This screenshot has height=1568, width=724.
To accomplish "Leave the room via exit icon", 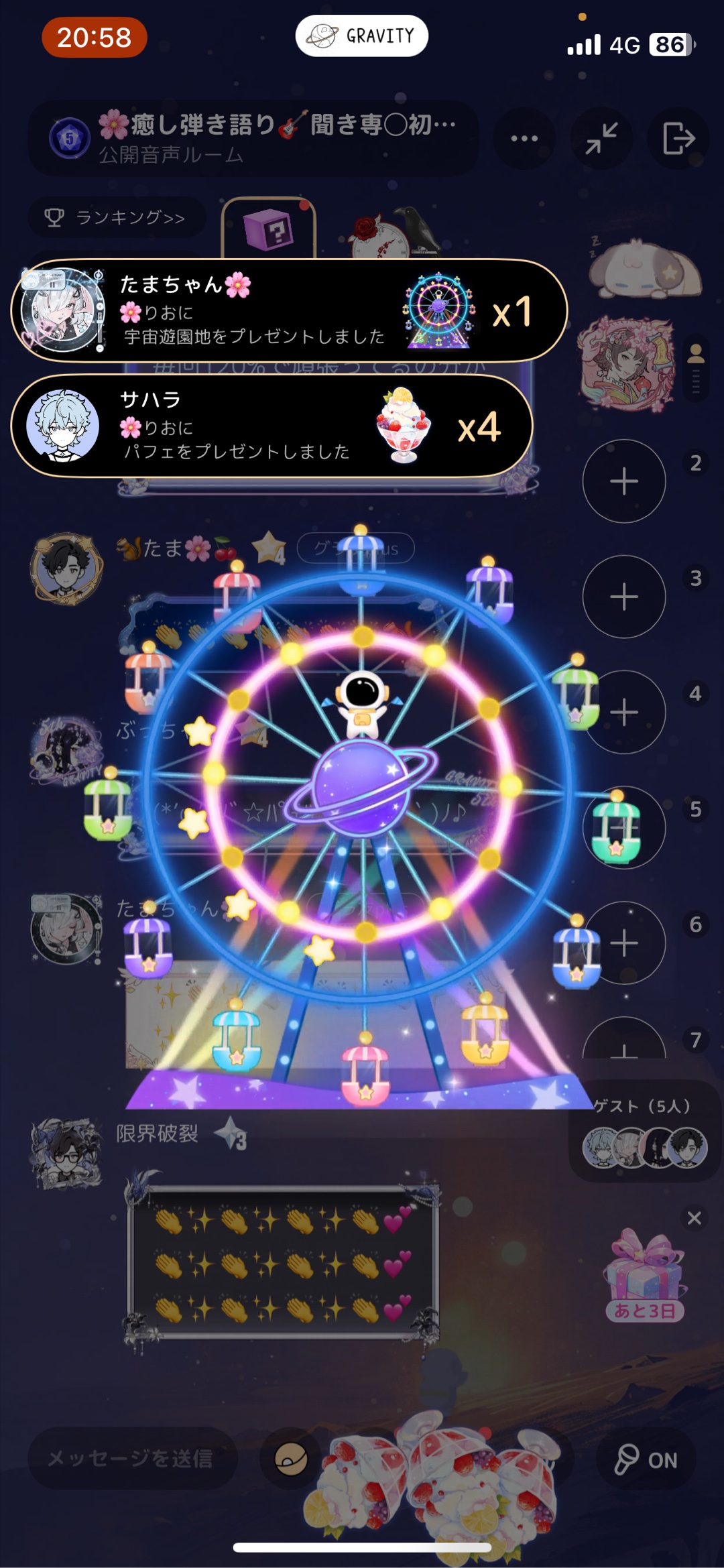I will [678, 139].
